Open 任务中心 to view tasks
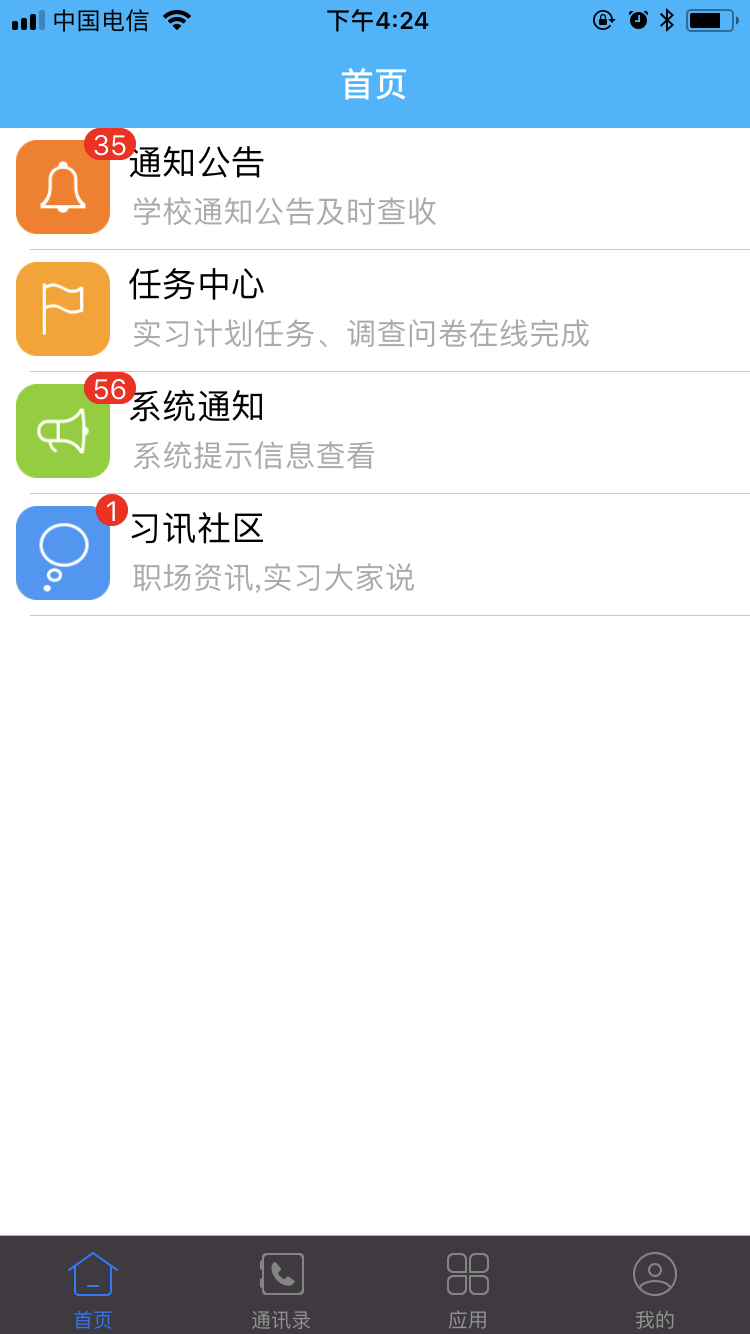Image resolution: width=750 pixels, height=1334 pixels. click(x=375, y=309)
